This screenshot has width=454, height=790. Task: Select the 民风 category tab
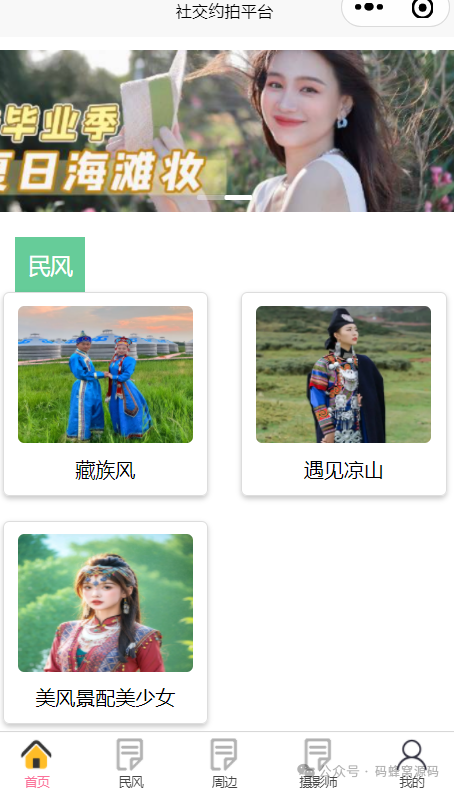[50, 265]
